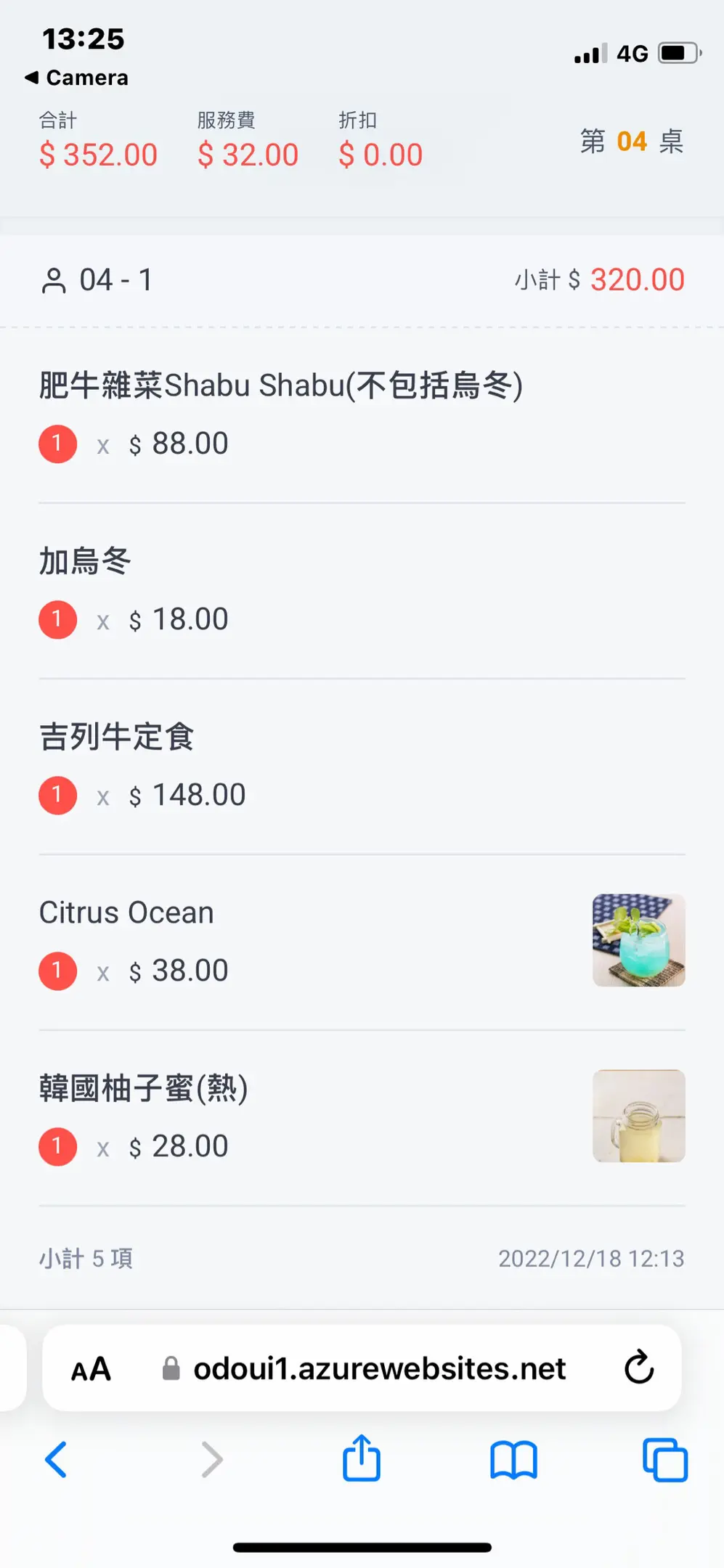The image size is (724, 1568).
Task: Show all open Safari tabs
Action: point(664,1460)
